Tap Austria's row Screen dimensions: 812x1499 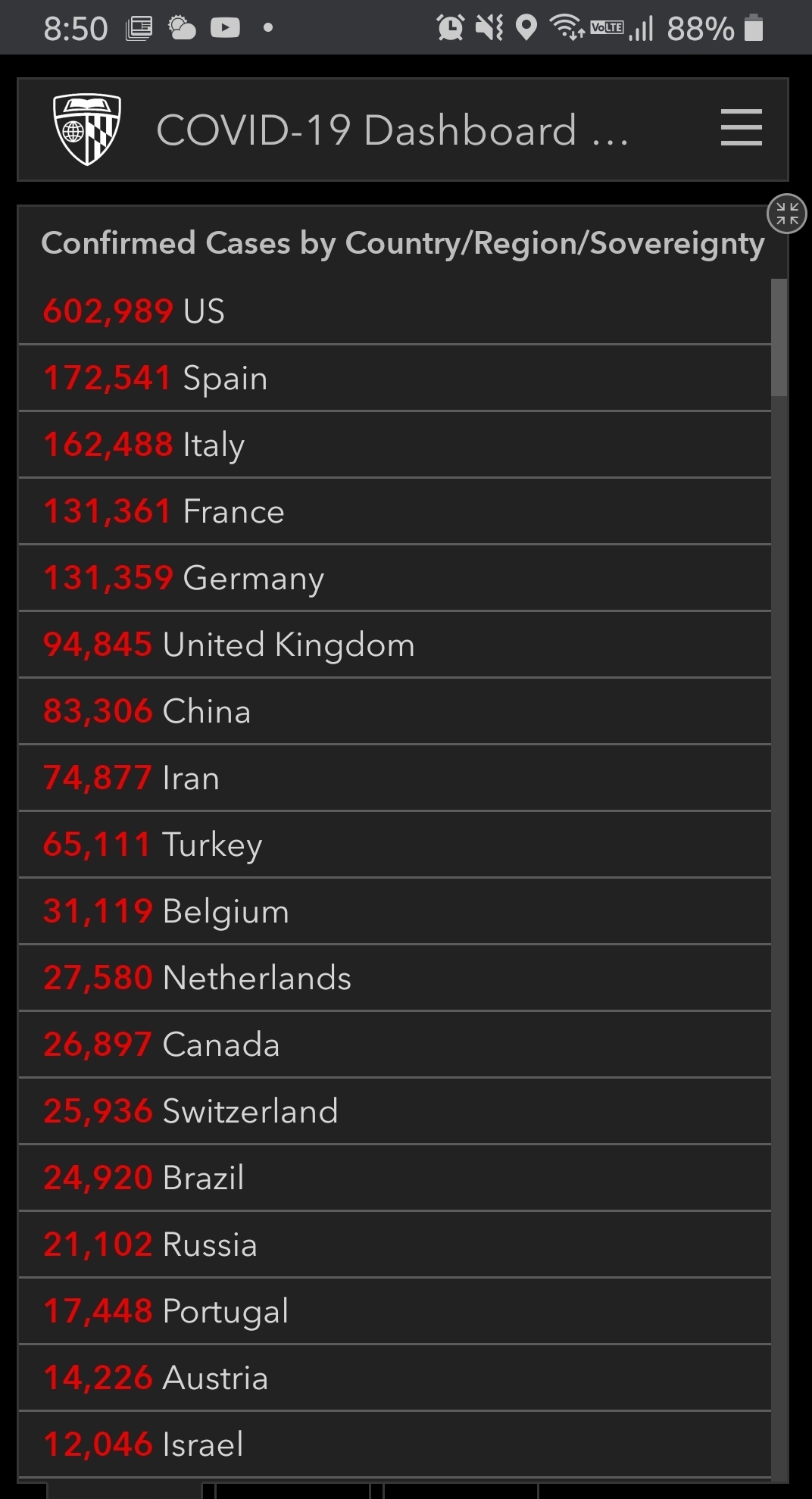395,1378
